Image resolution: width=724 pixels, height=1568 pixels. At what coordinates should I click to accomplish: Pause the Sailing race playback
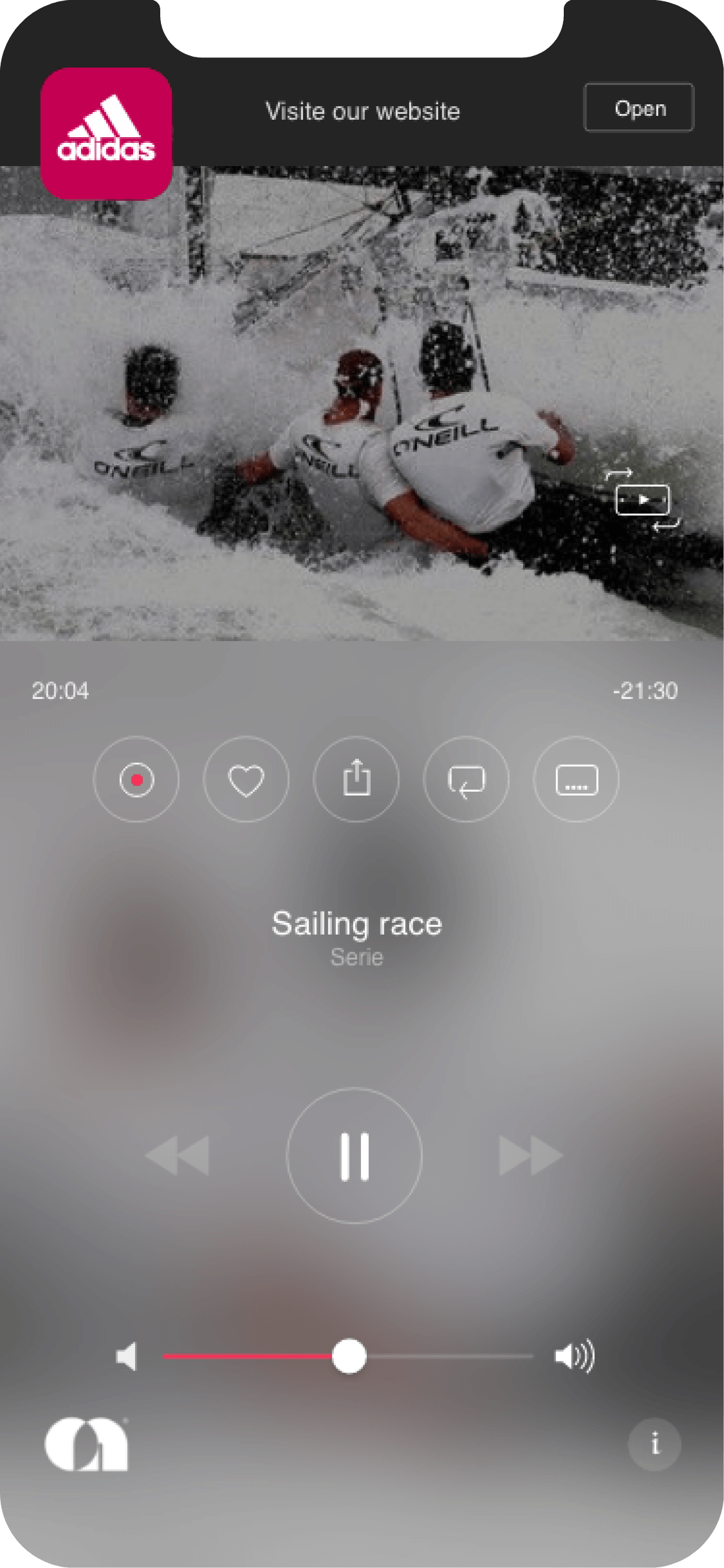[355, 1156]
